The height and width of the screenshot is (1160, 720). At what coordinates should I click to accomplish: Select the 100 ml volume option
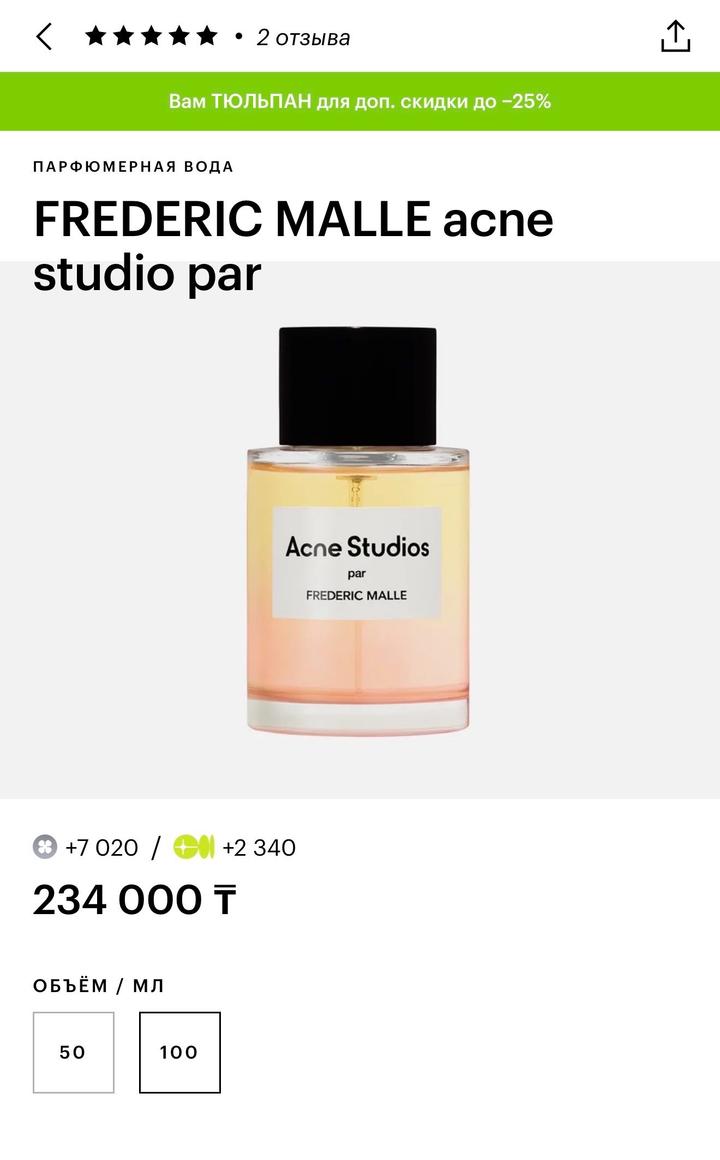click(181, 1052)
